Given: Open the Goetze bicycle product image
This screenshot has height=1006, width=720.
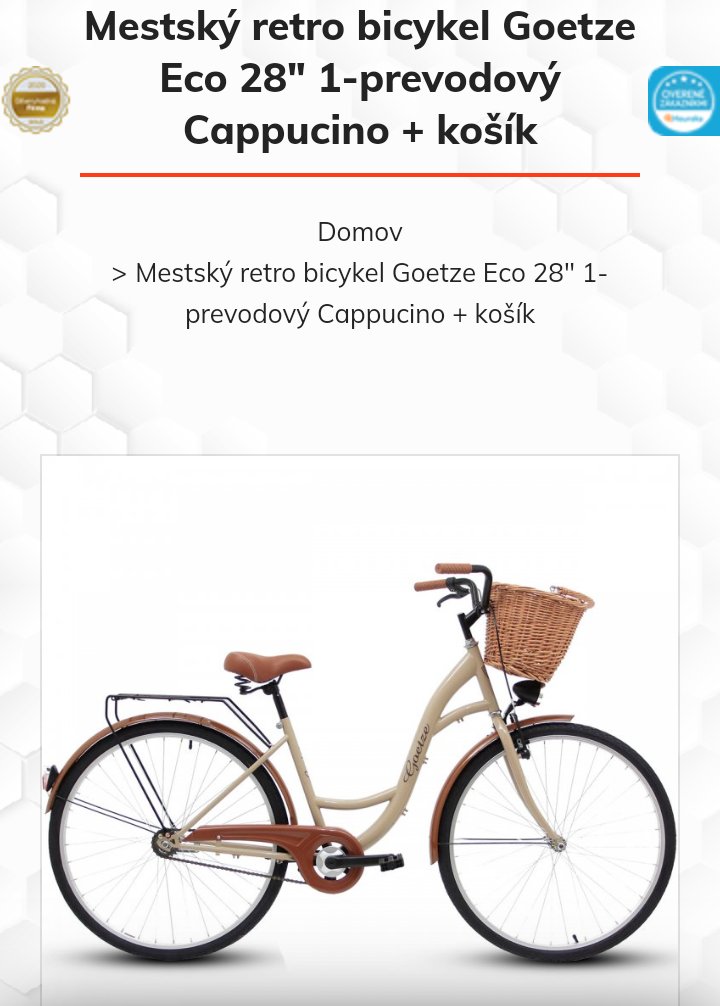Looking at the screenshot, I should click(x=360, y=740).
